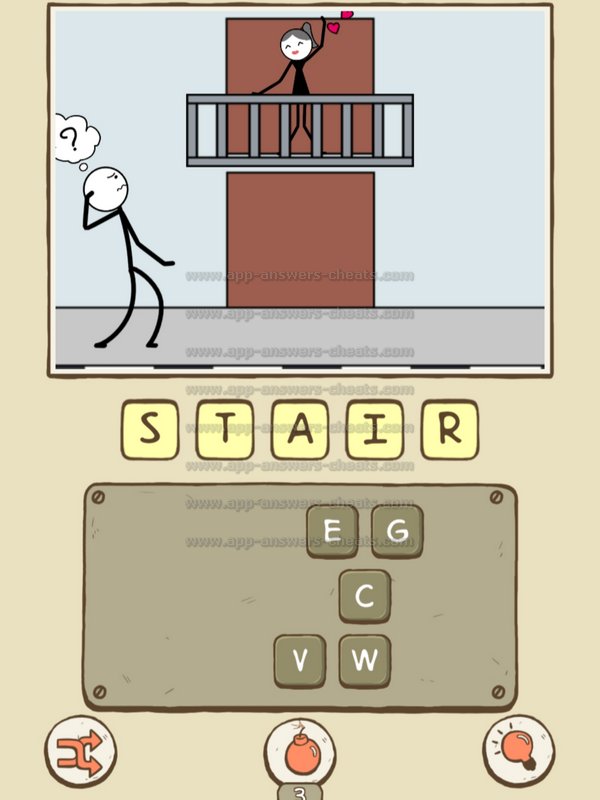Remove the T from the answer

[225, 430]
